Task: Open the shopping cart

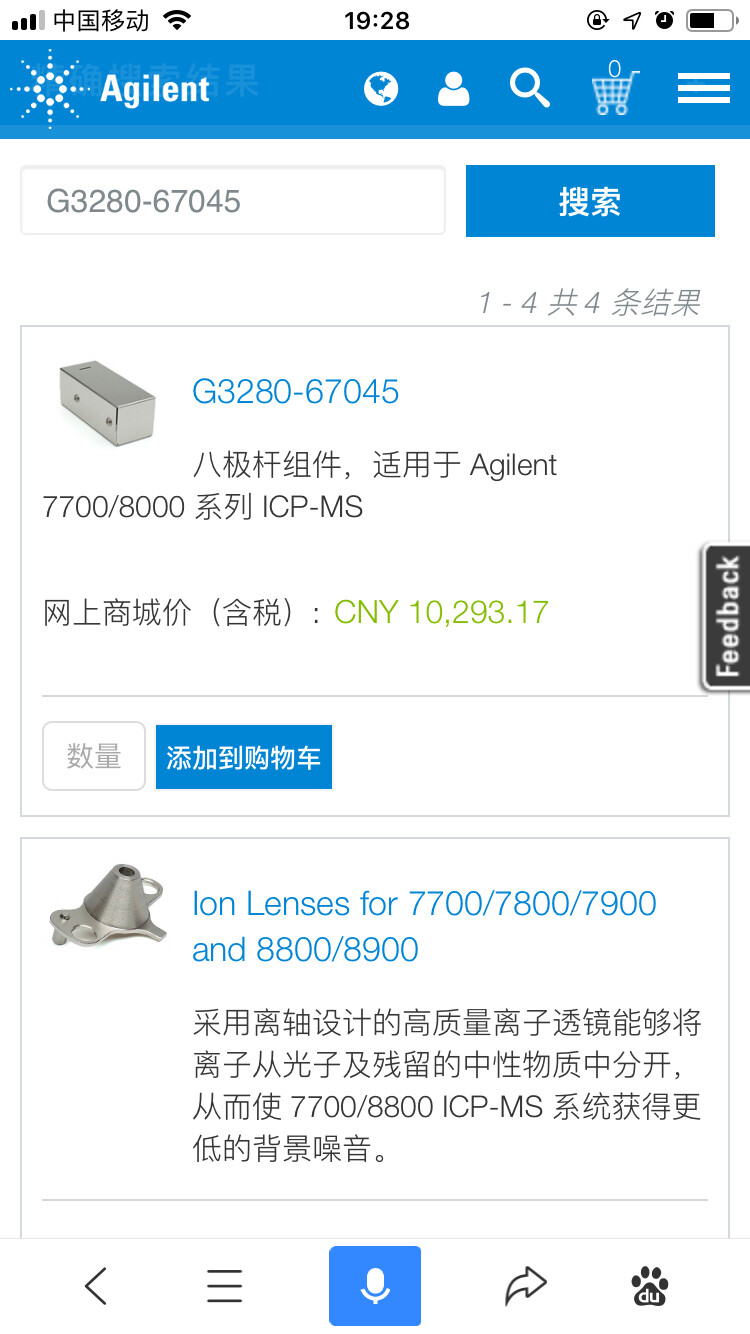Action: pos(614,89)
